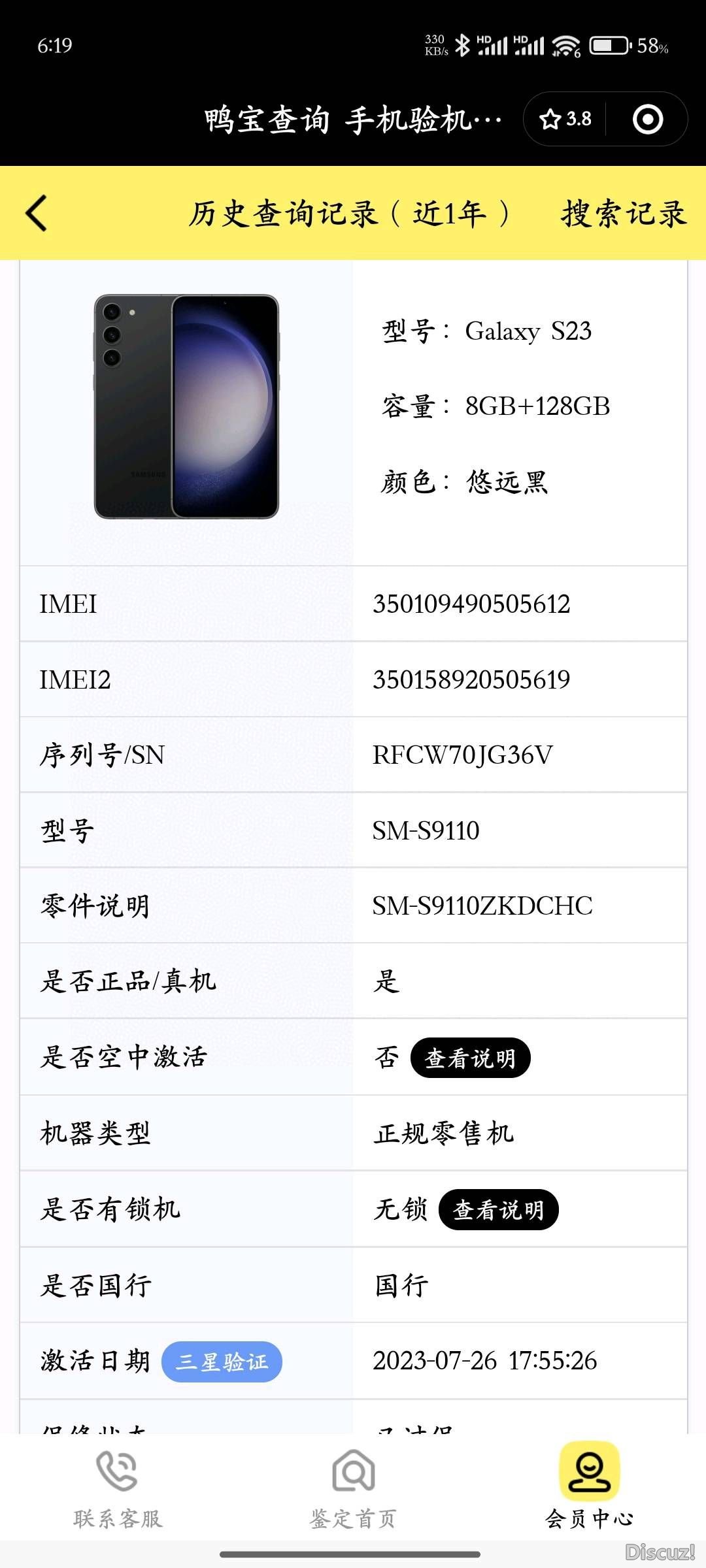Tap the 3.8 star rating button
706x1568 pixels.
point(565,119)
